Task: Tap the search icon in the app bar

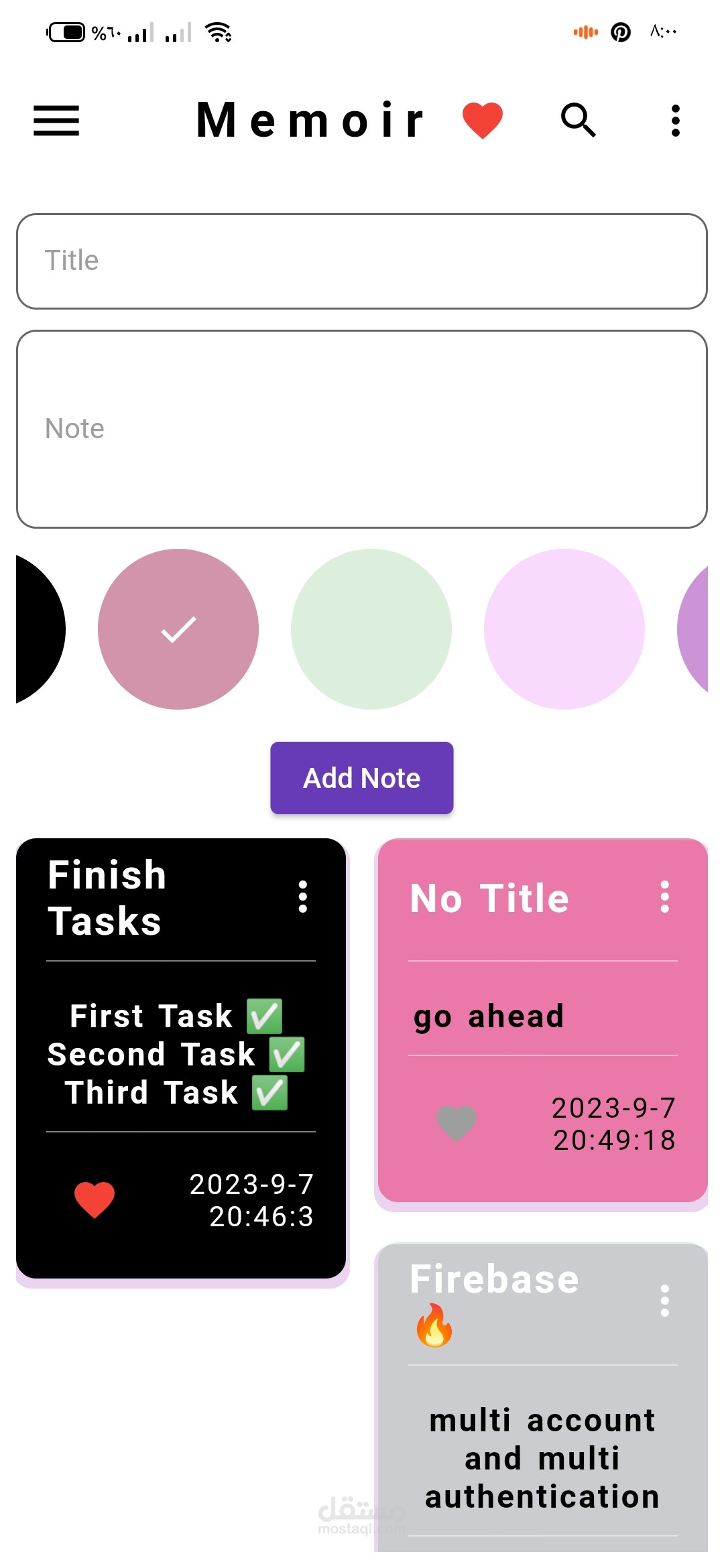Action: tap(578, 121)
